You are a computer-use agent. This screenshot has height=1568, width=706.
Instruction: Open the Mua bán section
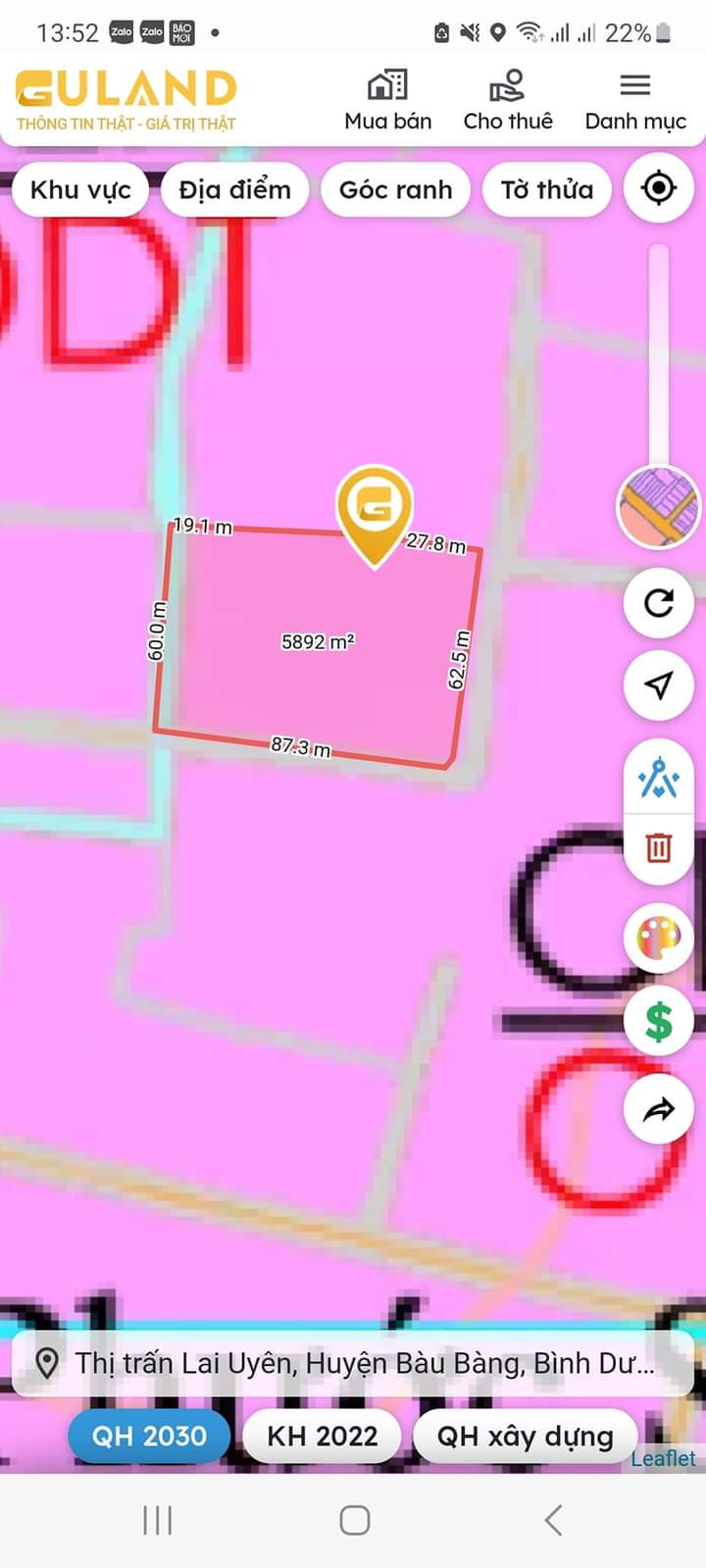[387, 100]
